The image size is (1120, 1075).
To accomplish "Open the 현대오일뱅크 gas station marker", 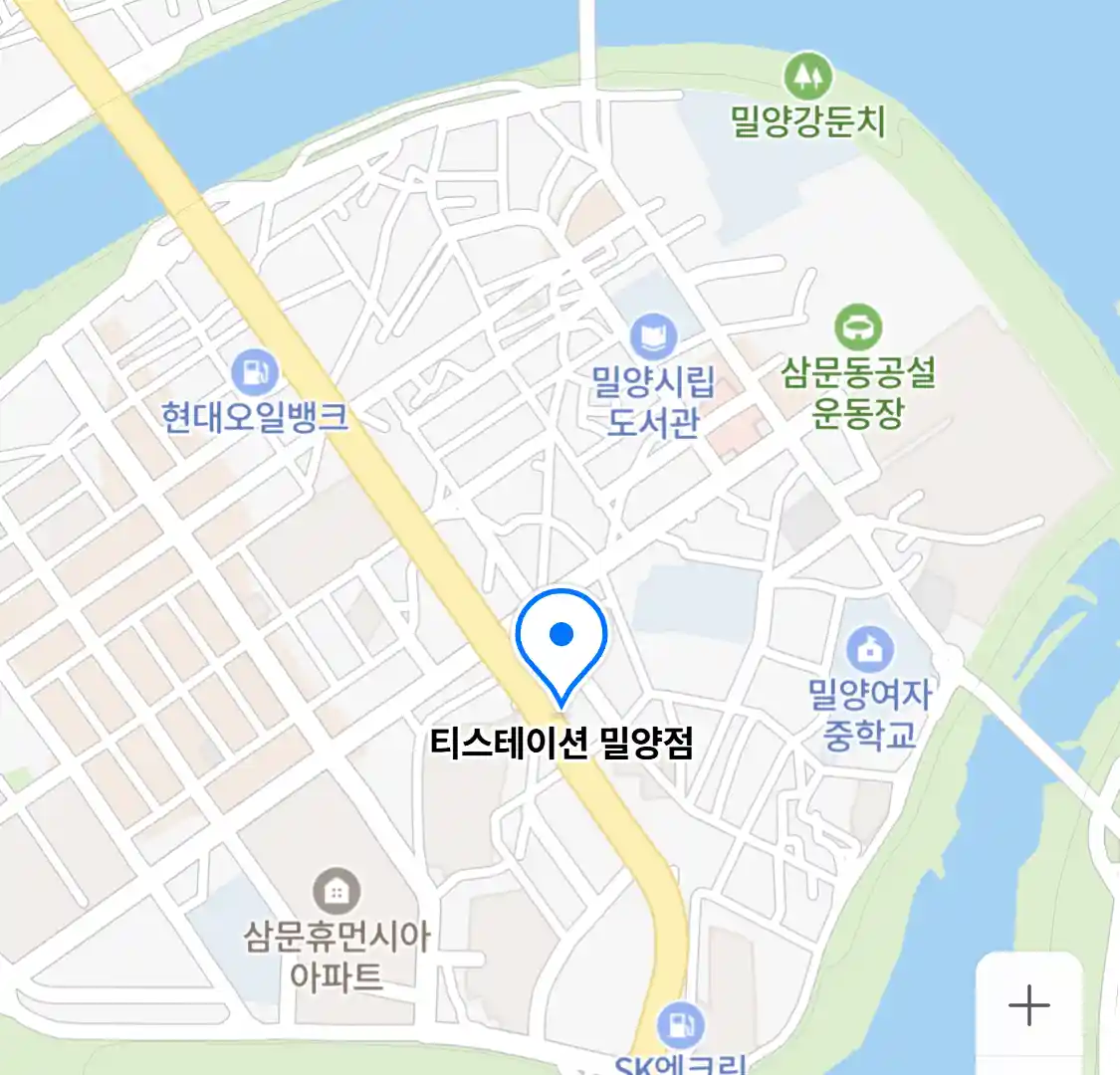I will [256, 373].
